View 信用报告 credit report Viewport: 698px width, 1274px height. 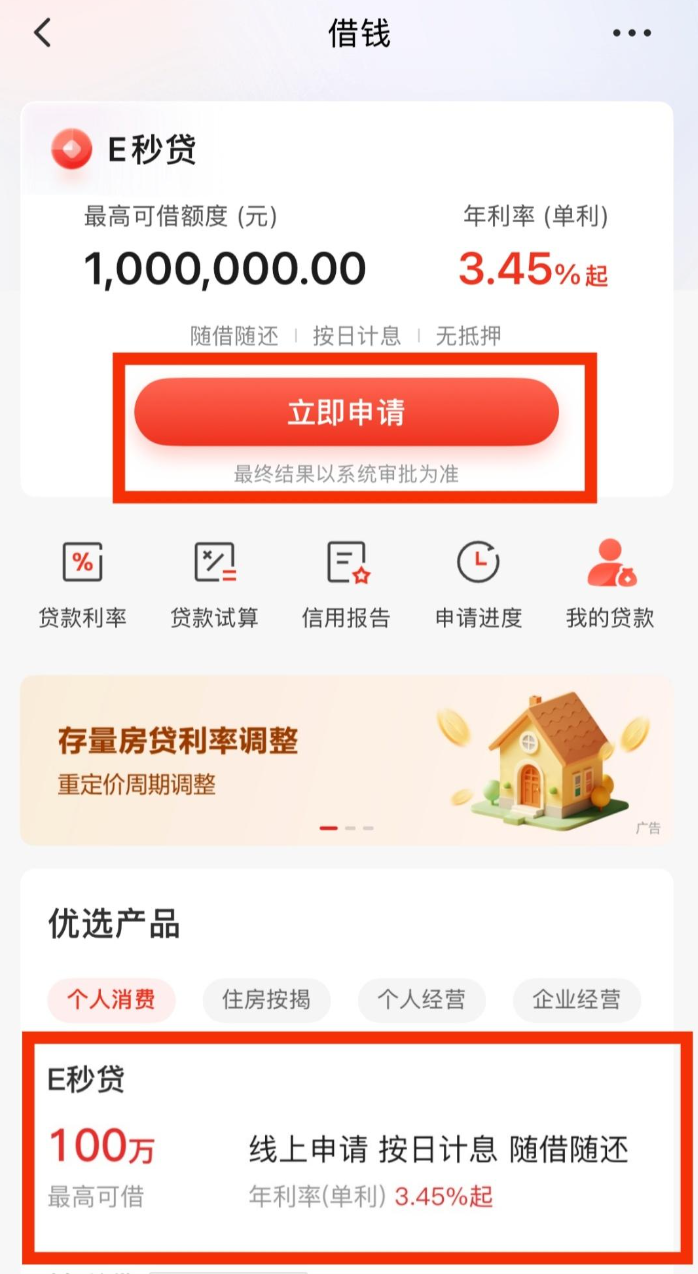(x=346, y=584)
